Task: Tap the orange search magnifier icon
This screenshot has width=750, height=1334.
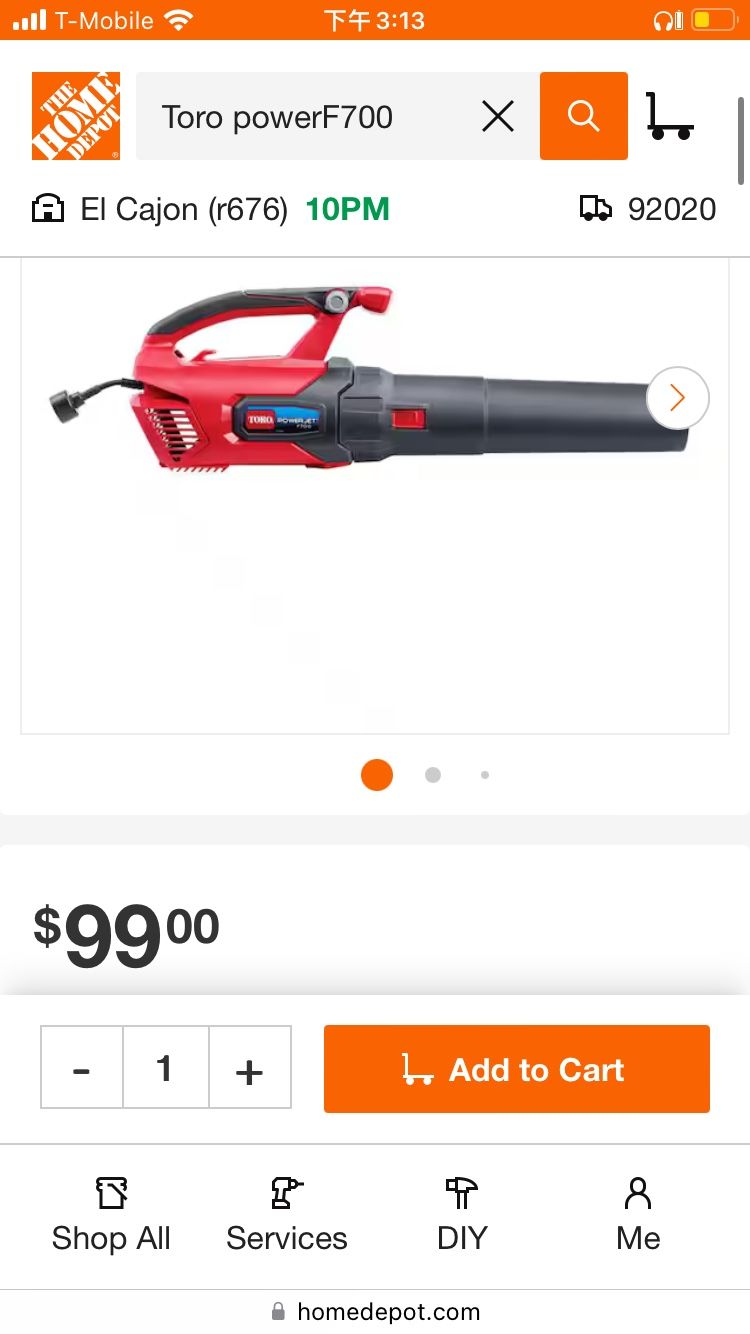Action: pyautogui.click(x=583, y=115)
